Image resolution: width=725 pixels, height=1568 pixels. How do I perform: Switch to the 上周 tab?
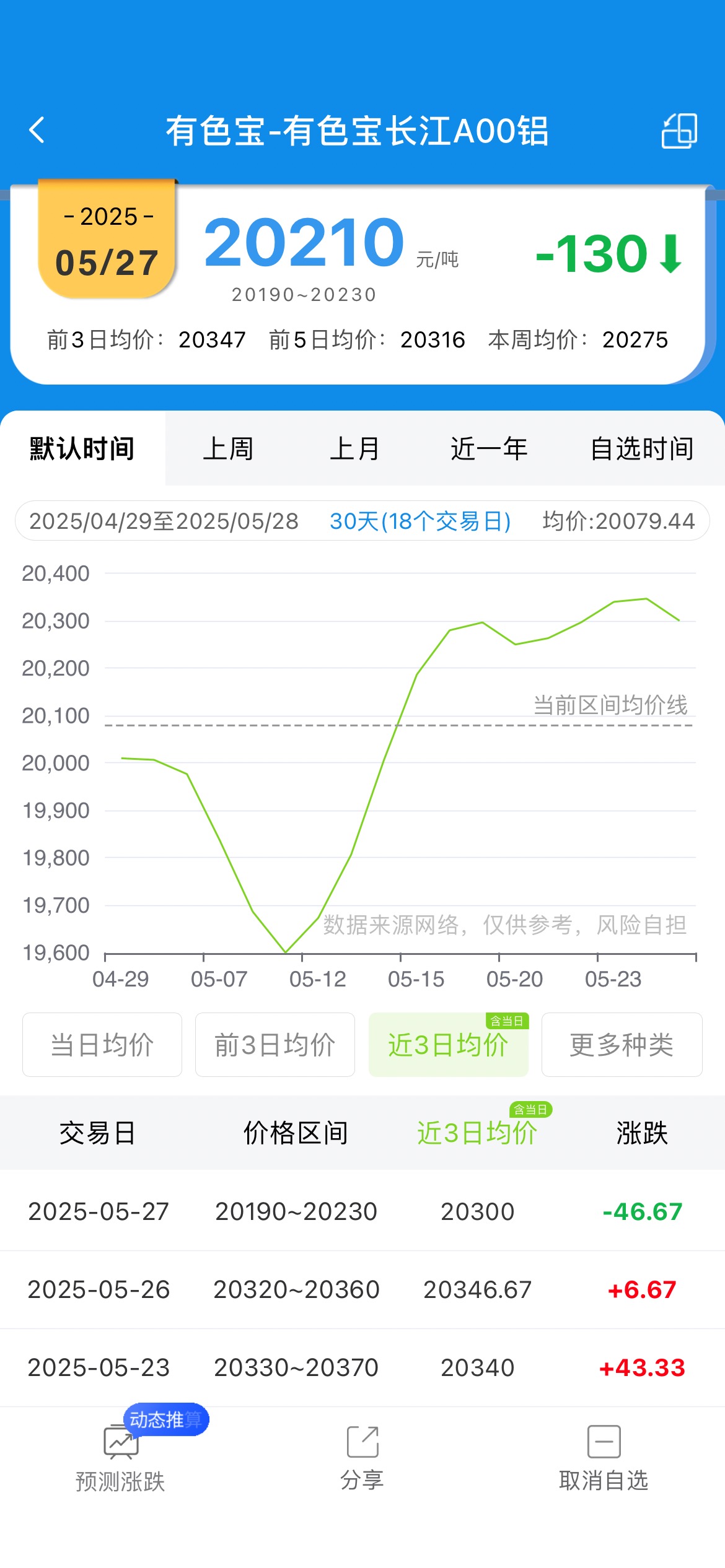[x=228, y=448]
